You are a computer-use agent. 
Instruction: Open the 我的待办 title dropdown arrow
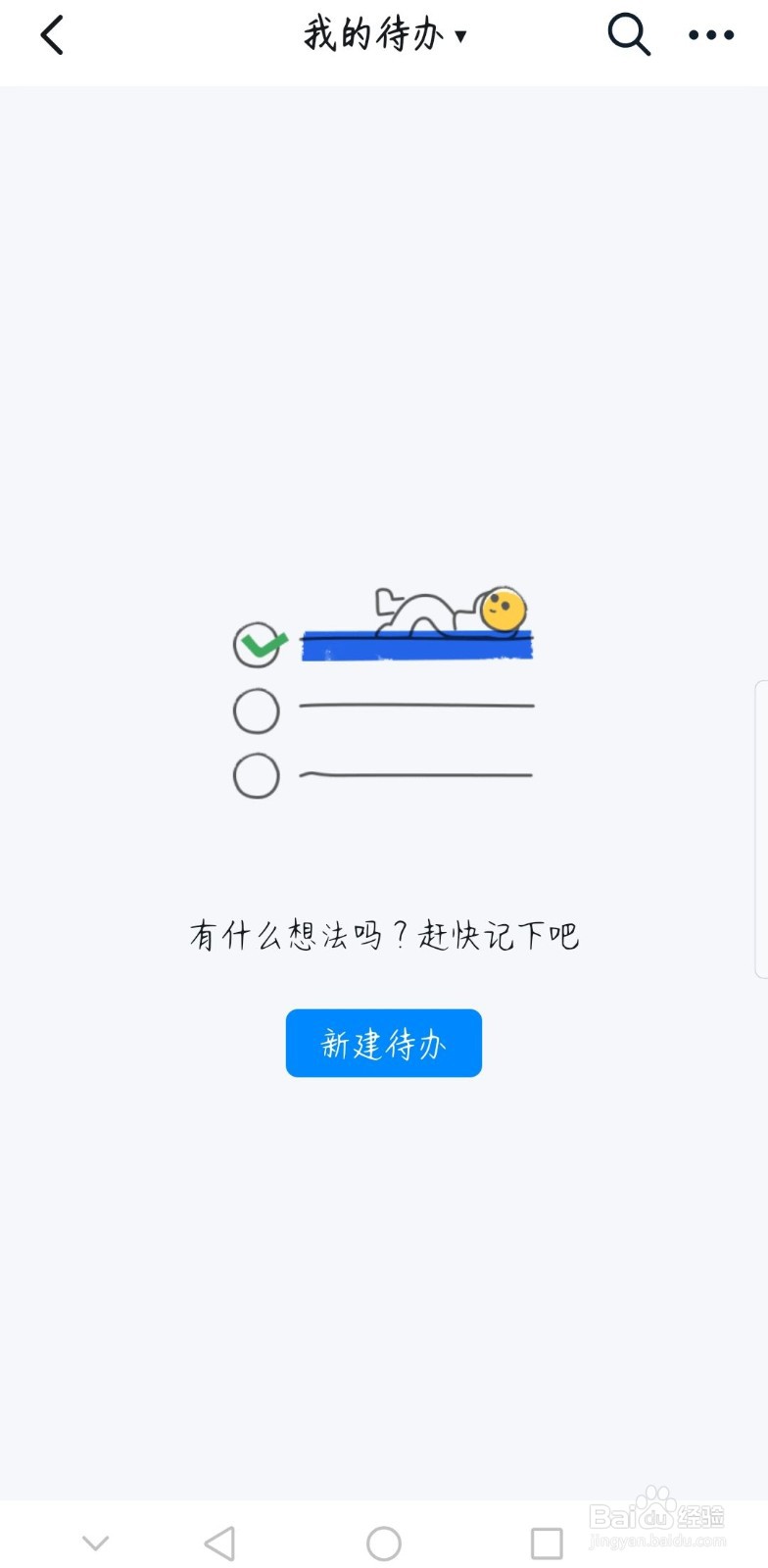[462, 35]
